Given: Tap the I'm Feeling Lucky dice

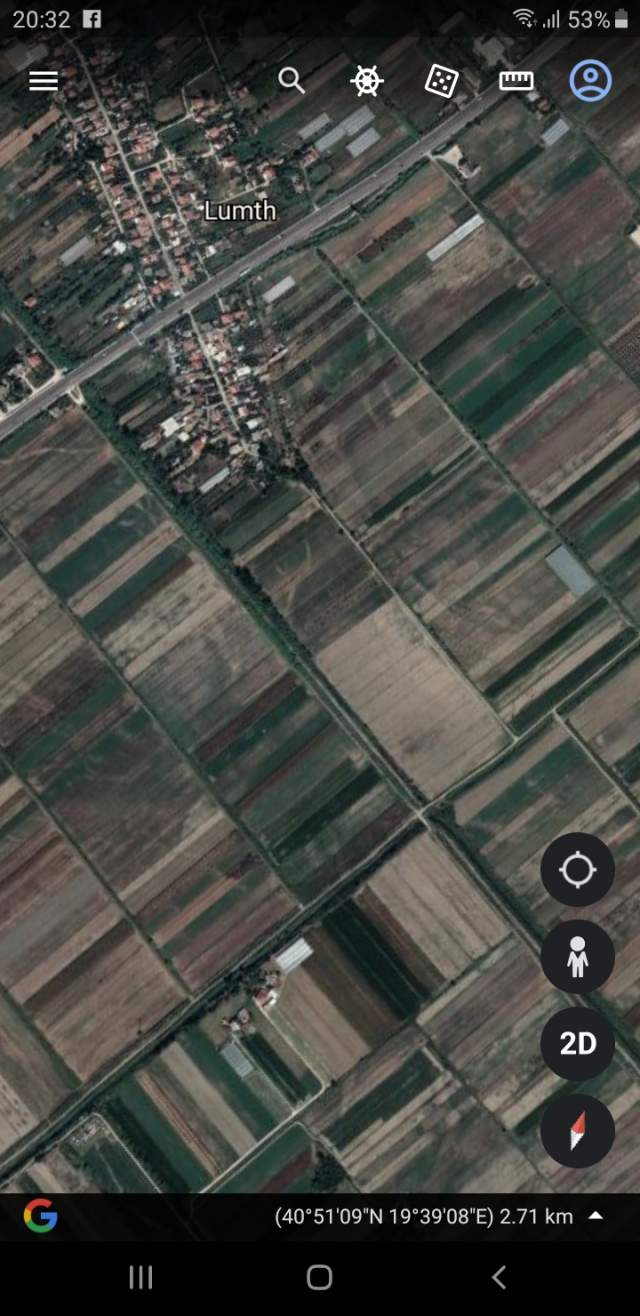Looking at the screenshot, I should [x=441, y=81].
